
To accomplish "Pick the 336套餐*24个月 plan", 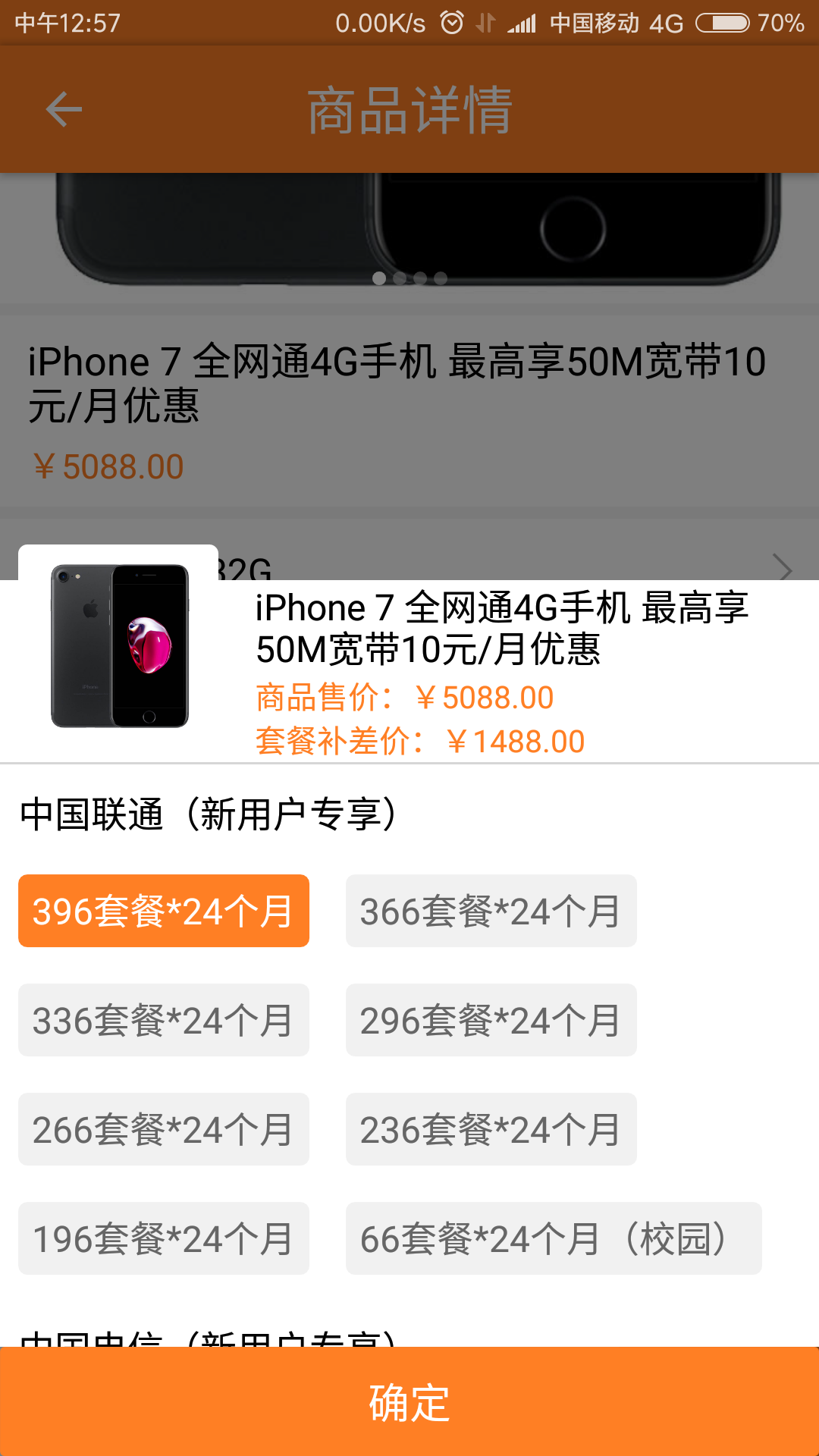I will pos(163,1020).
